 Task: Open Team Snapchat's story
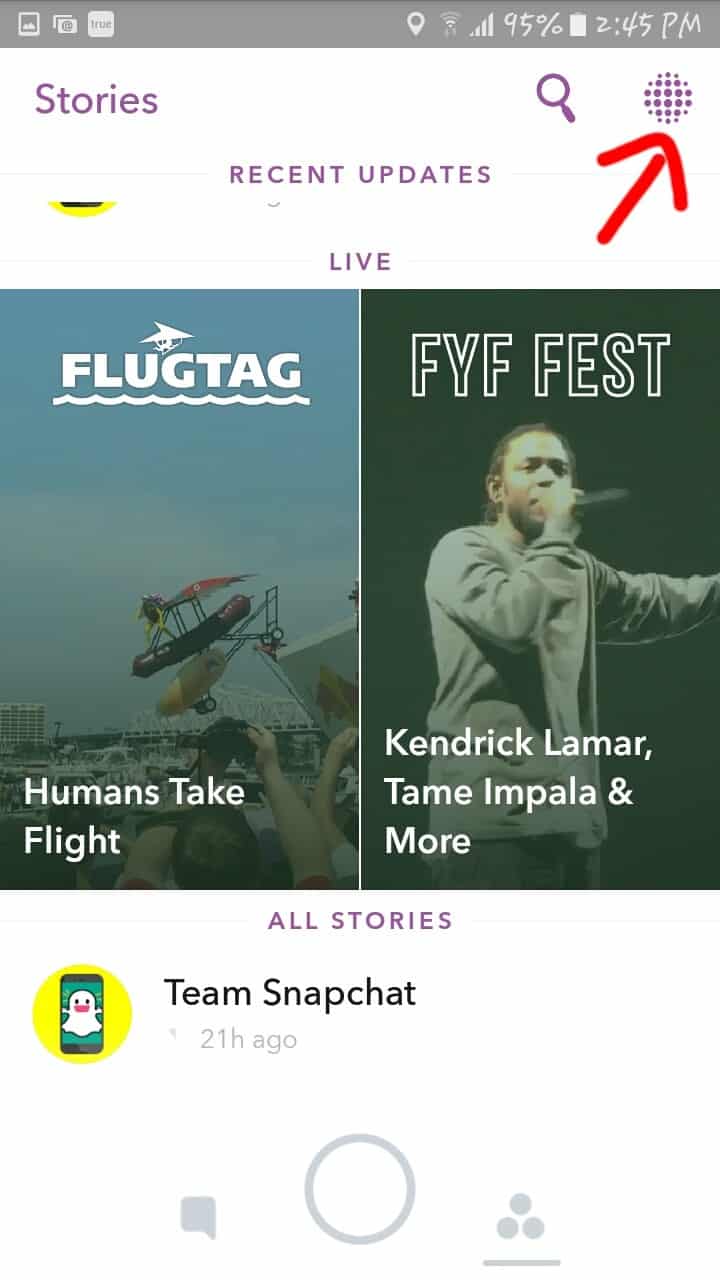coord(289,1012)
